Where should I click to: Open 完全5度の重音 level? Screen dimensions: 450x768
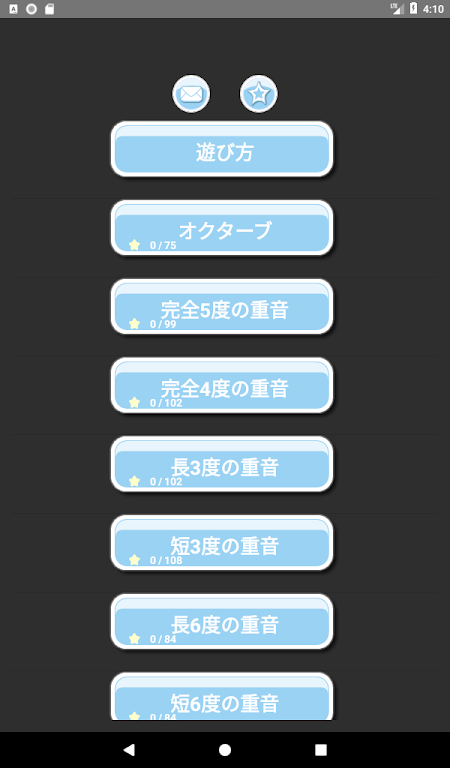point(222,307)
